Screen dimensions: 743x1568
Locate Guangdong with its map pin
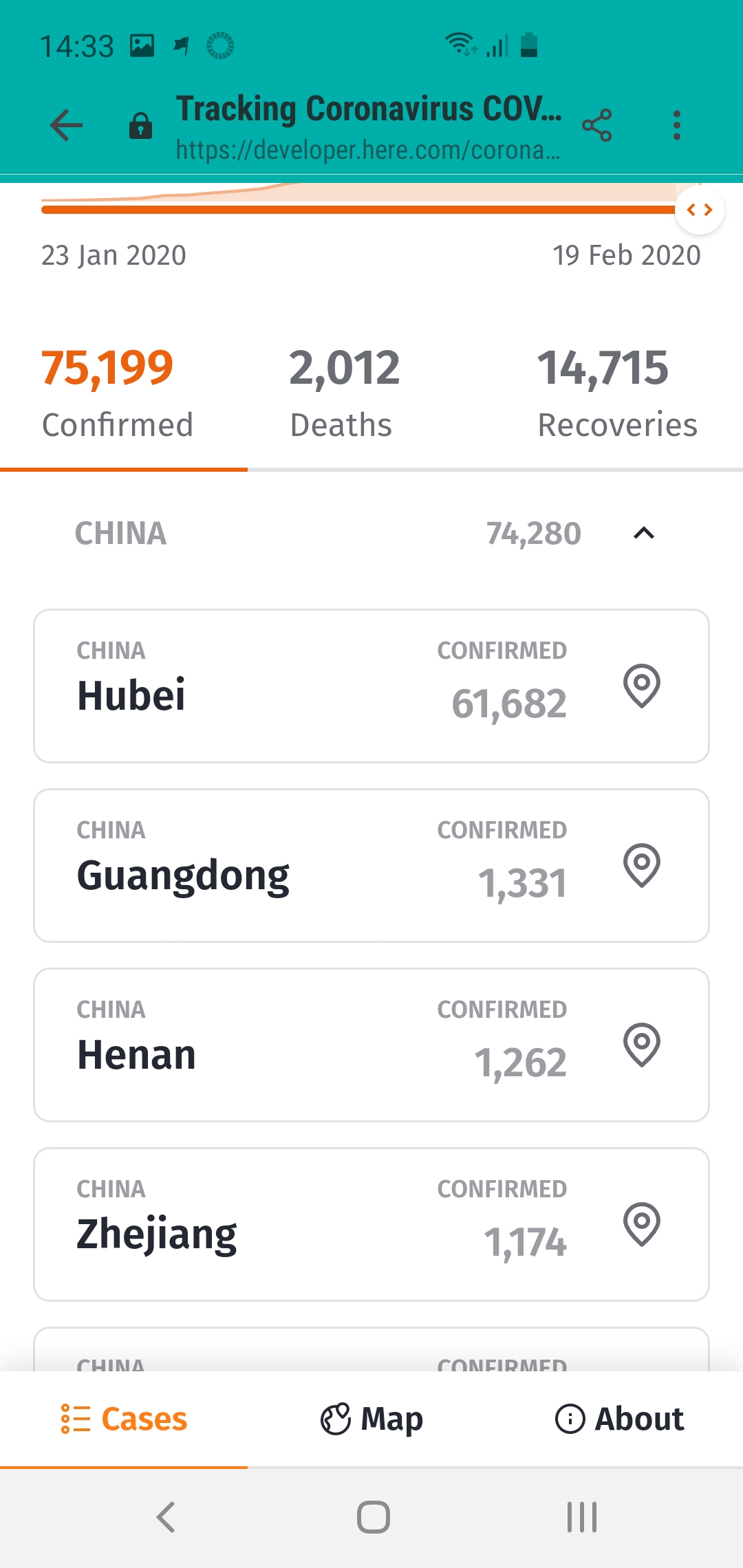[642, 865]
